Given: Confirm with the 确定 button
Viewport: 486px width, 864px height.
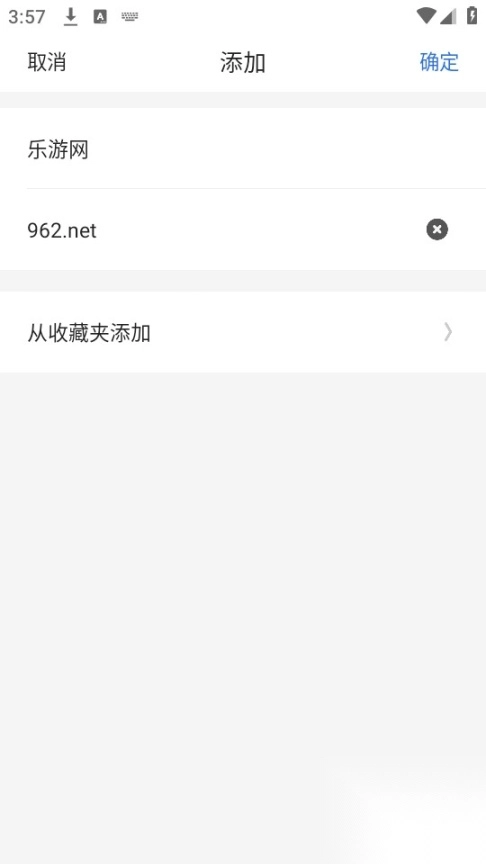Looking at the screenshot, I should (x=439, y=62).
